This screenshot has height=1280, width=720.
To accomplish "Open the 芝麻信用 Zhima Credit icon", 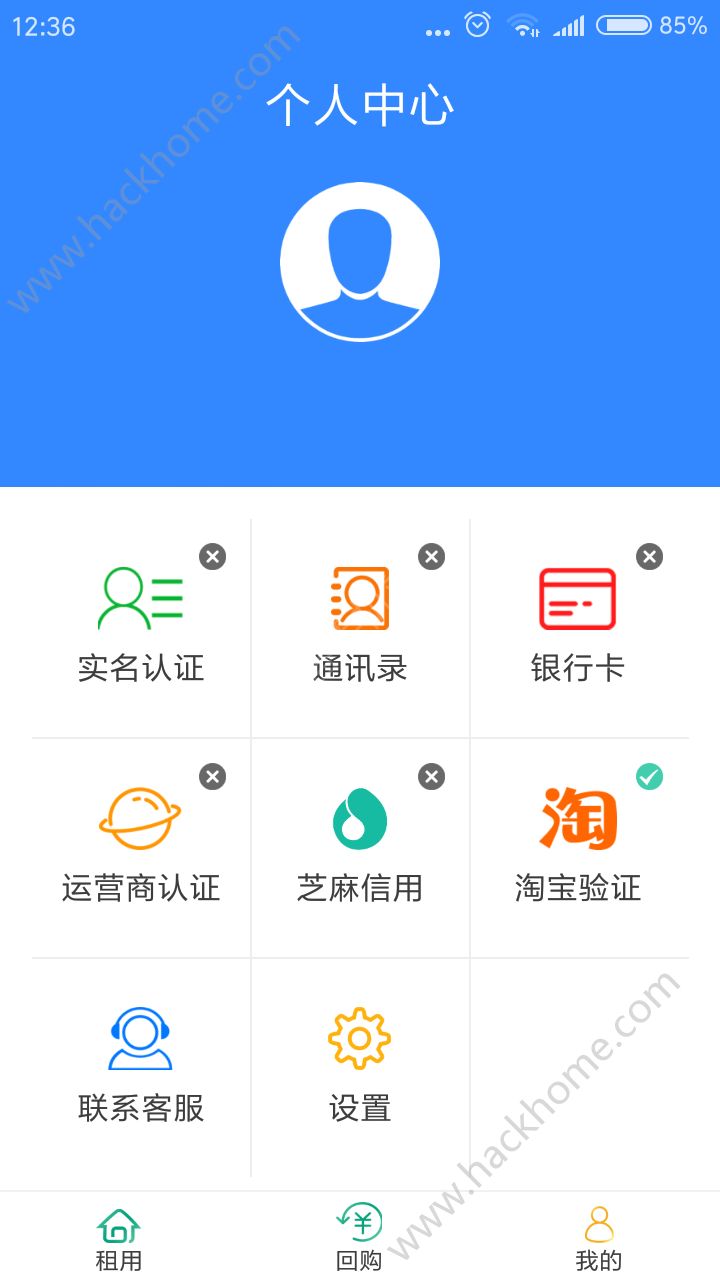I will (359, 818).
